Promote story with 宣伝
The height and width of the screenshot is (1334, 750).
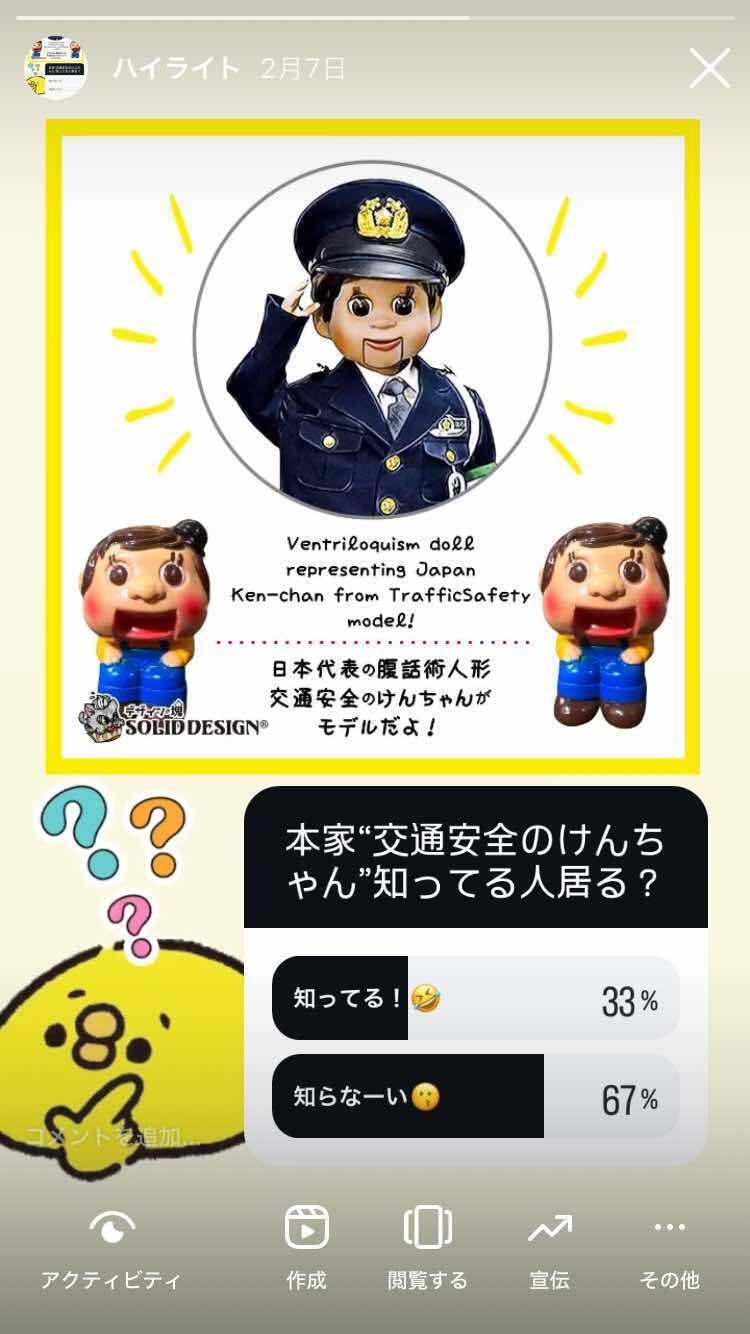[549, 1246]
